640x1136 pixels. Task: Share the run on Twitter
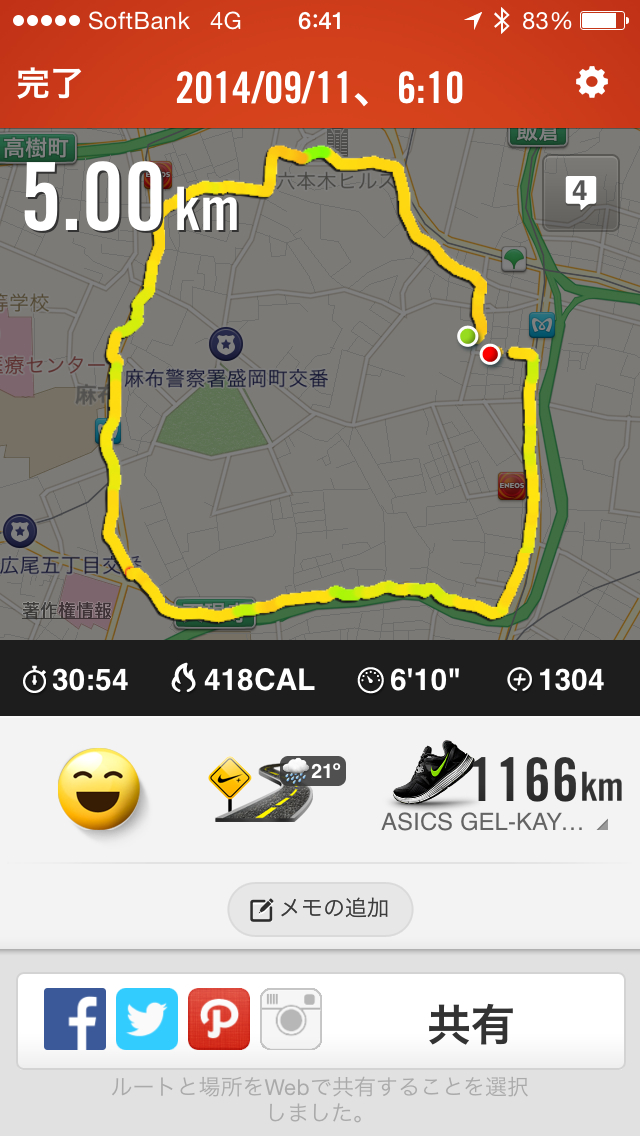(x=147, y=1019)
